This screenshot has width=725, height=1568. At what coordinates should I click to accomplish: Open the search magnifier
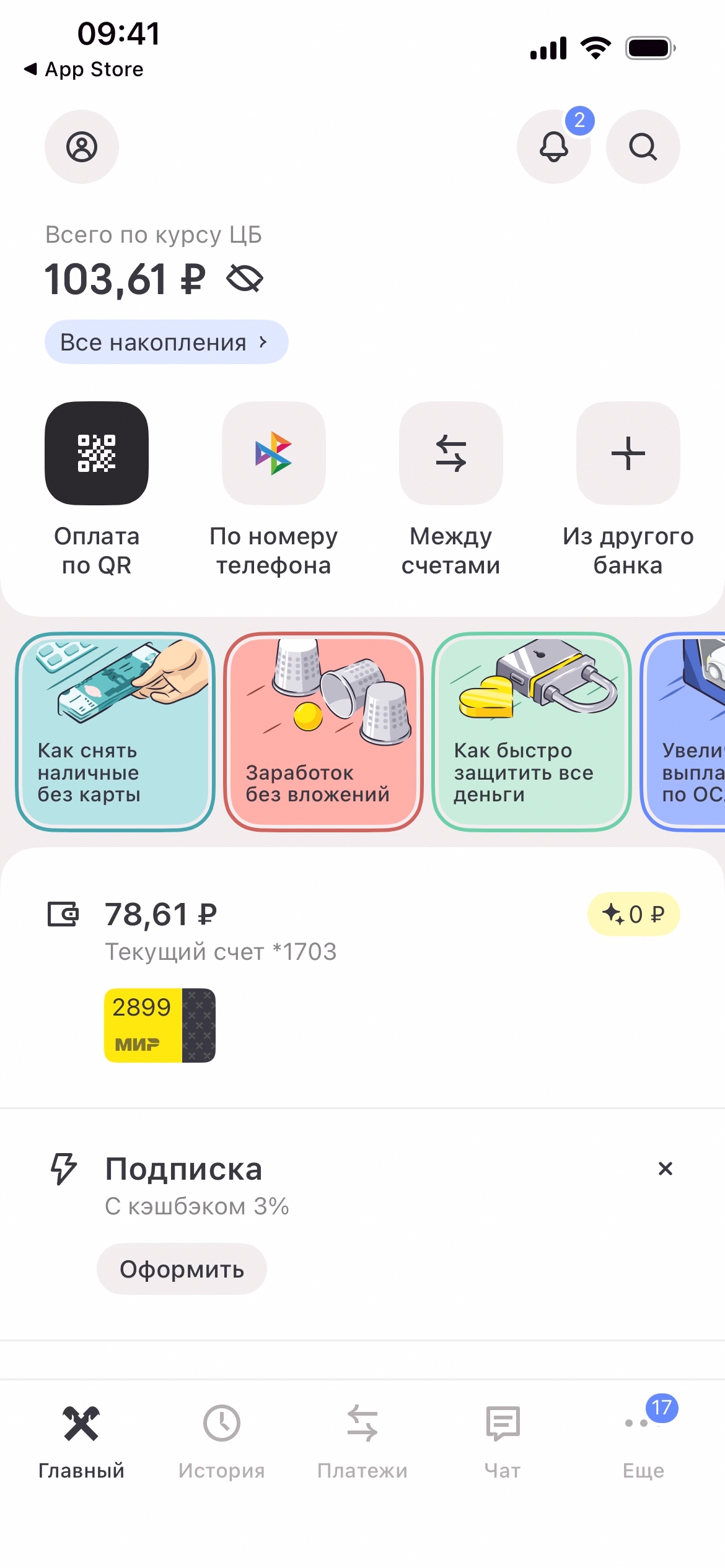(643, 147)
